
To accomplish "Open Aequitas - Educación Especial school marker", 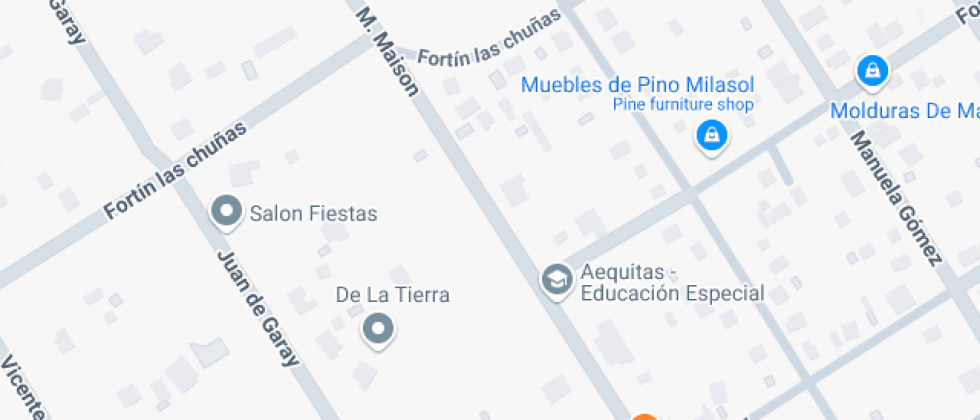I will tap(556, 278).
